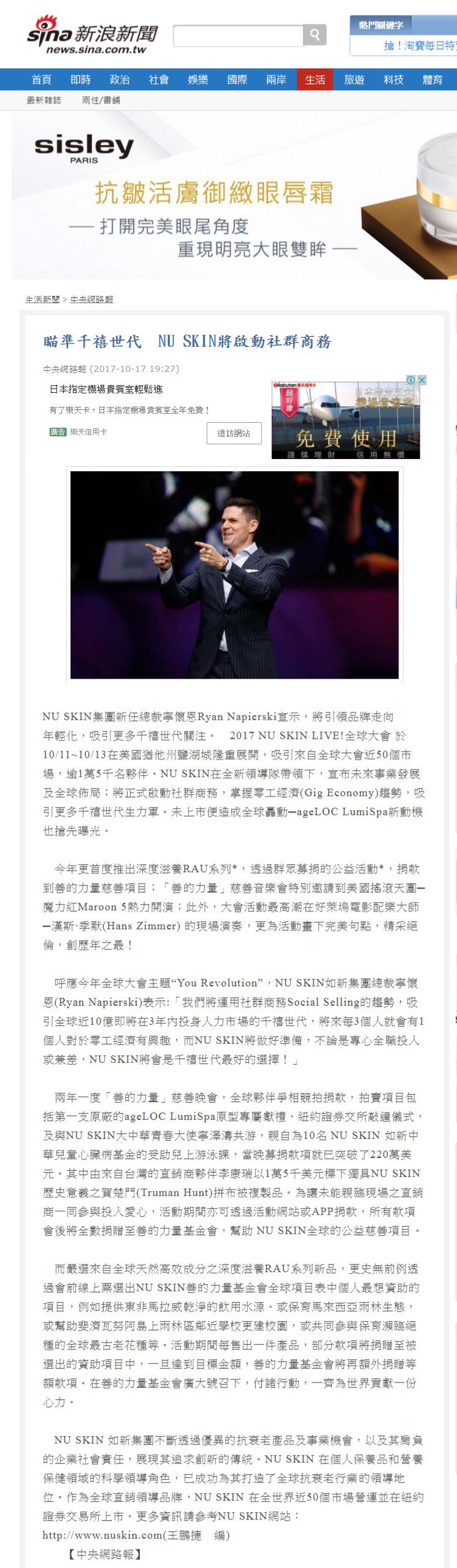Viewport: 457px width, 1568px height.
Task: Open the Sisley eye cream banner ad
Action: [233, 196]
